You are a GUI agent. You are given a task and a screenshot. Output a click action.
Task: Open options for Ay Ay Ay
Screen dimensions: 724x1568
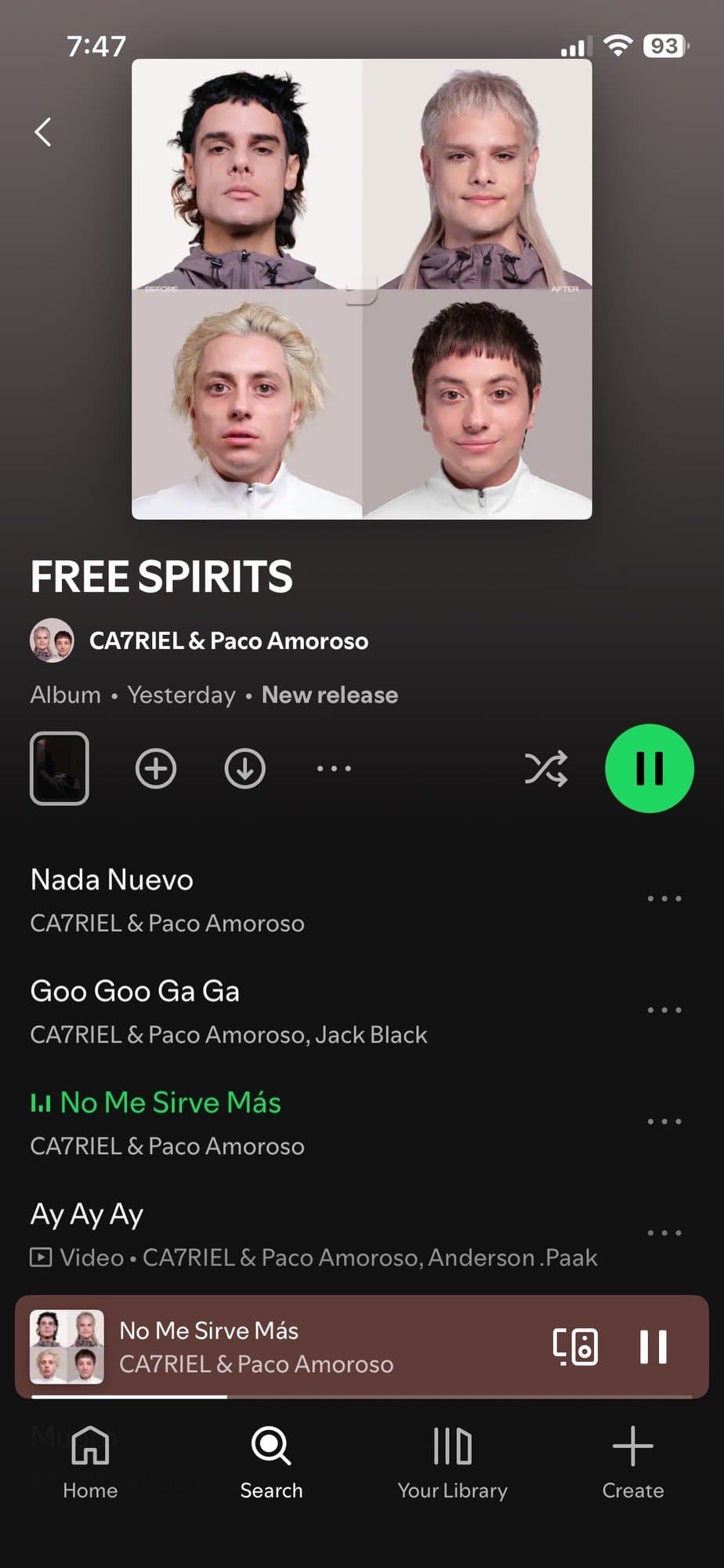click(664, 1232)
